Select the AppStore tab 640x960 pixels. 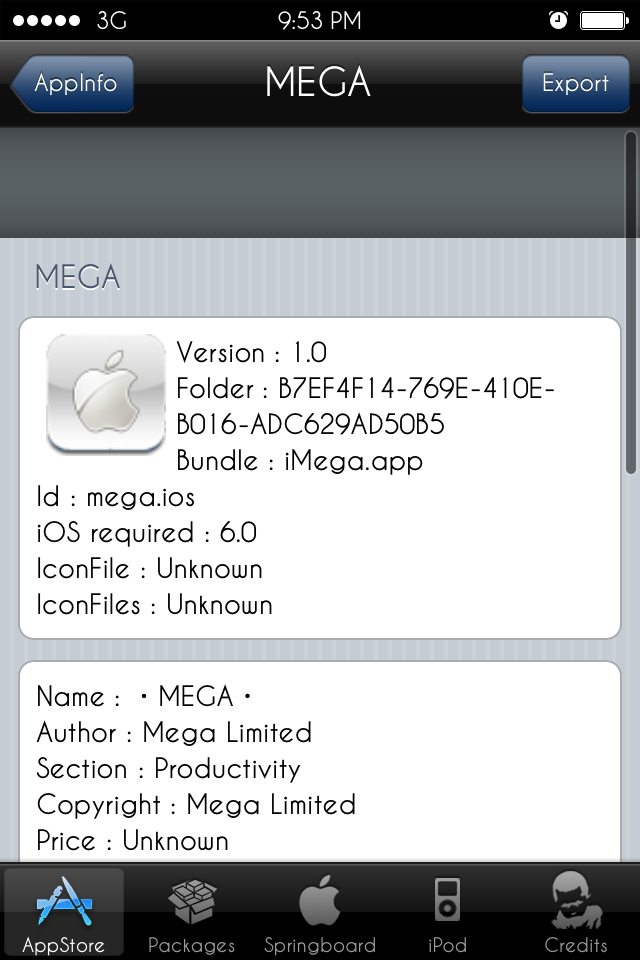[64, 912]
